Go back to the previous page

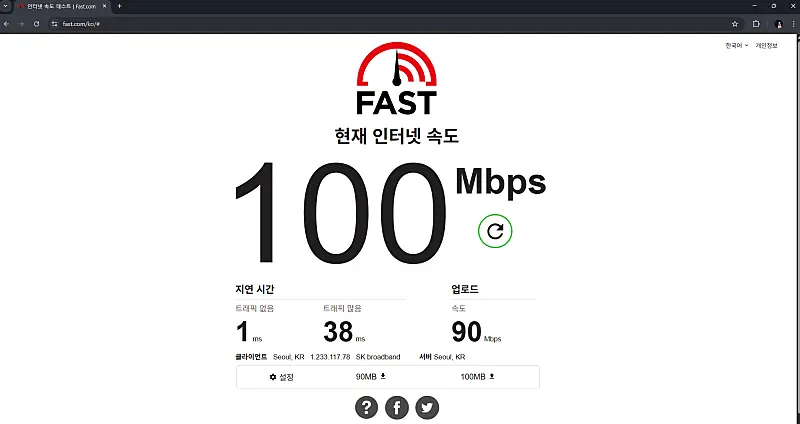(8, 23)
